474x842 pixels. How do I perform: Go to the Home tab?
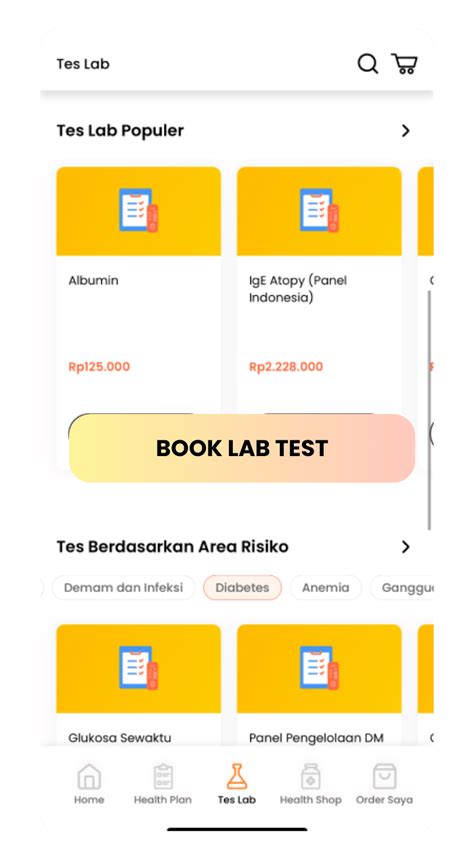tap(89, 784)
